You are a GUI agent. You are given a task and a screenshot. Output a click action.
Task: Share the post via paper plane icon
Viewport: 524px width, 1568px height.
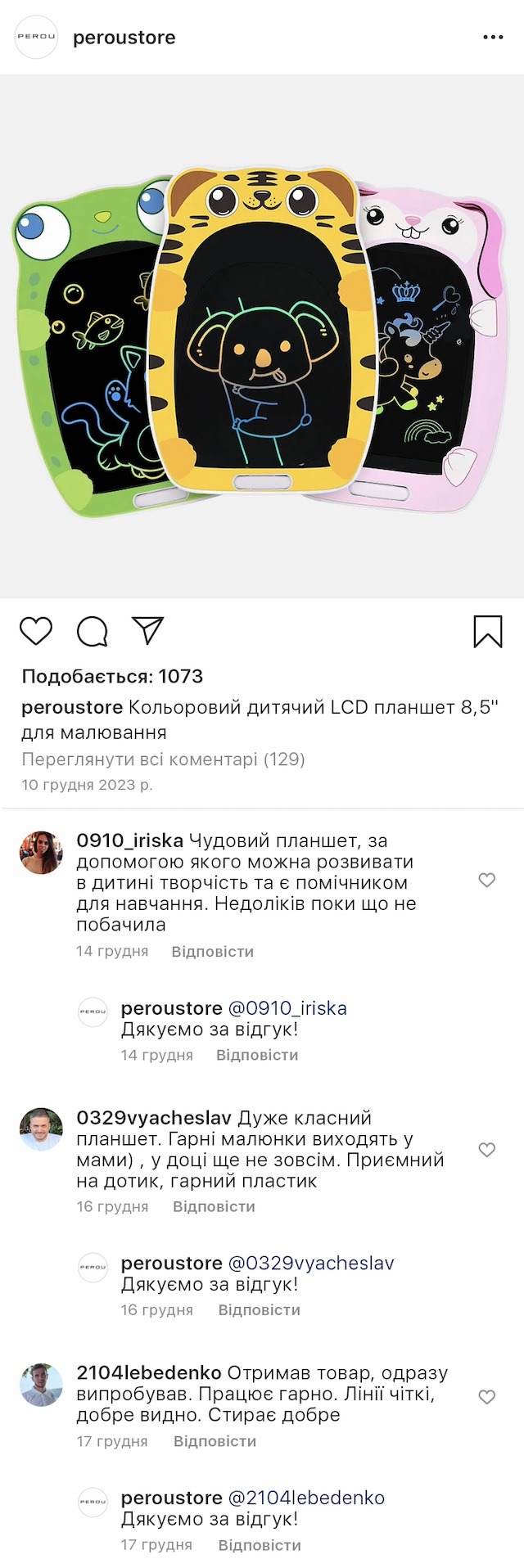148,630
